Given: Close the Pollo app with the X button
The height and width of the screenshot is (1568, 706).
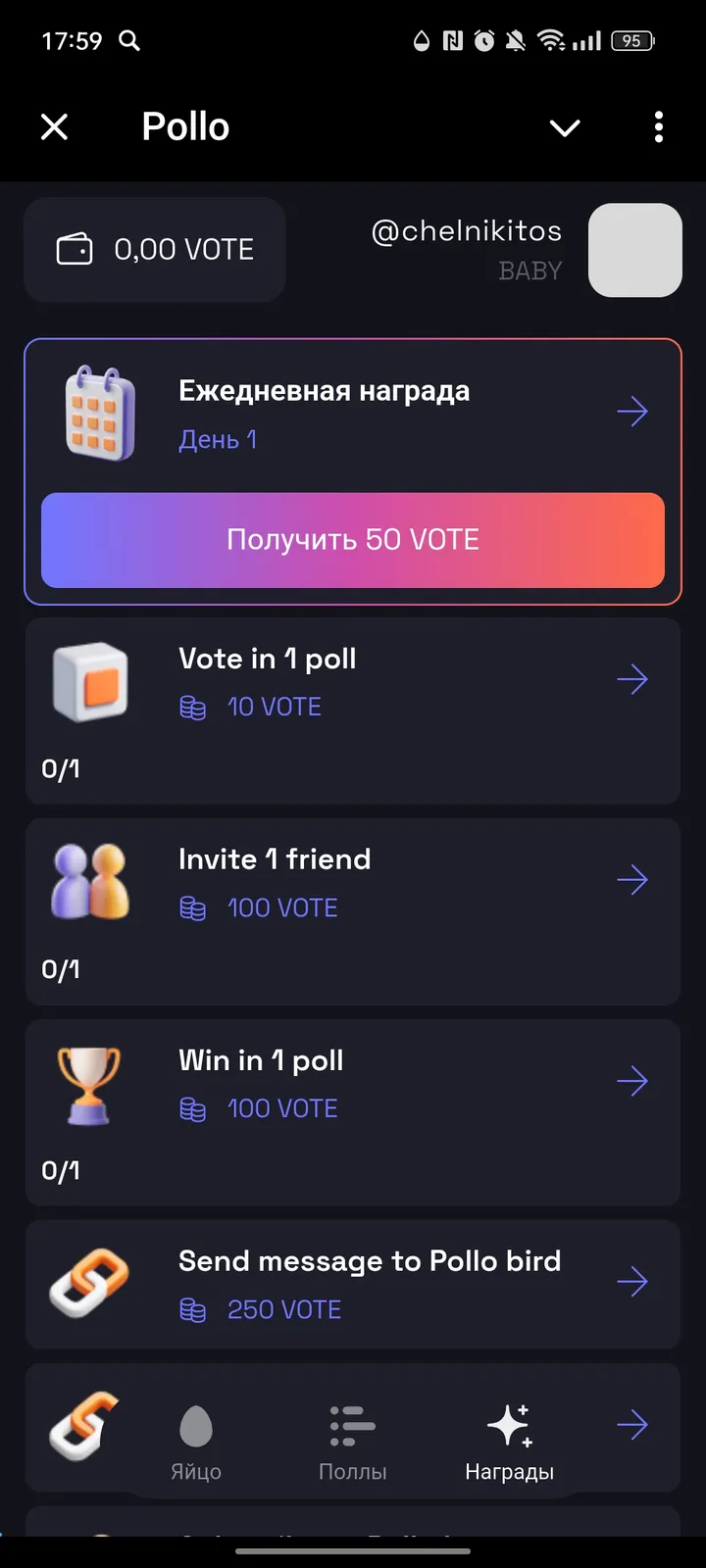Looking at the screenshot, I should point(54,127).
